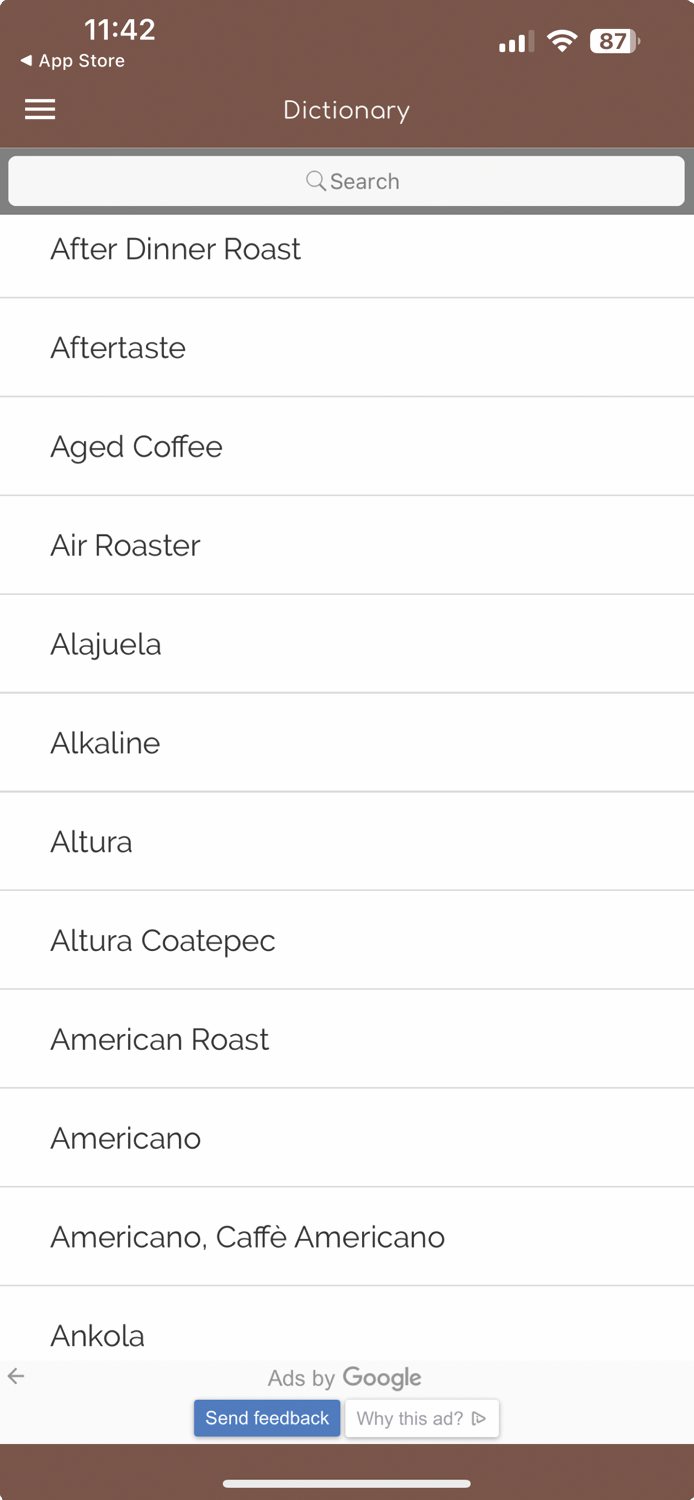Open the Ankola entry
694x1500 pixels.
click(347, 1324)
